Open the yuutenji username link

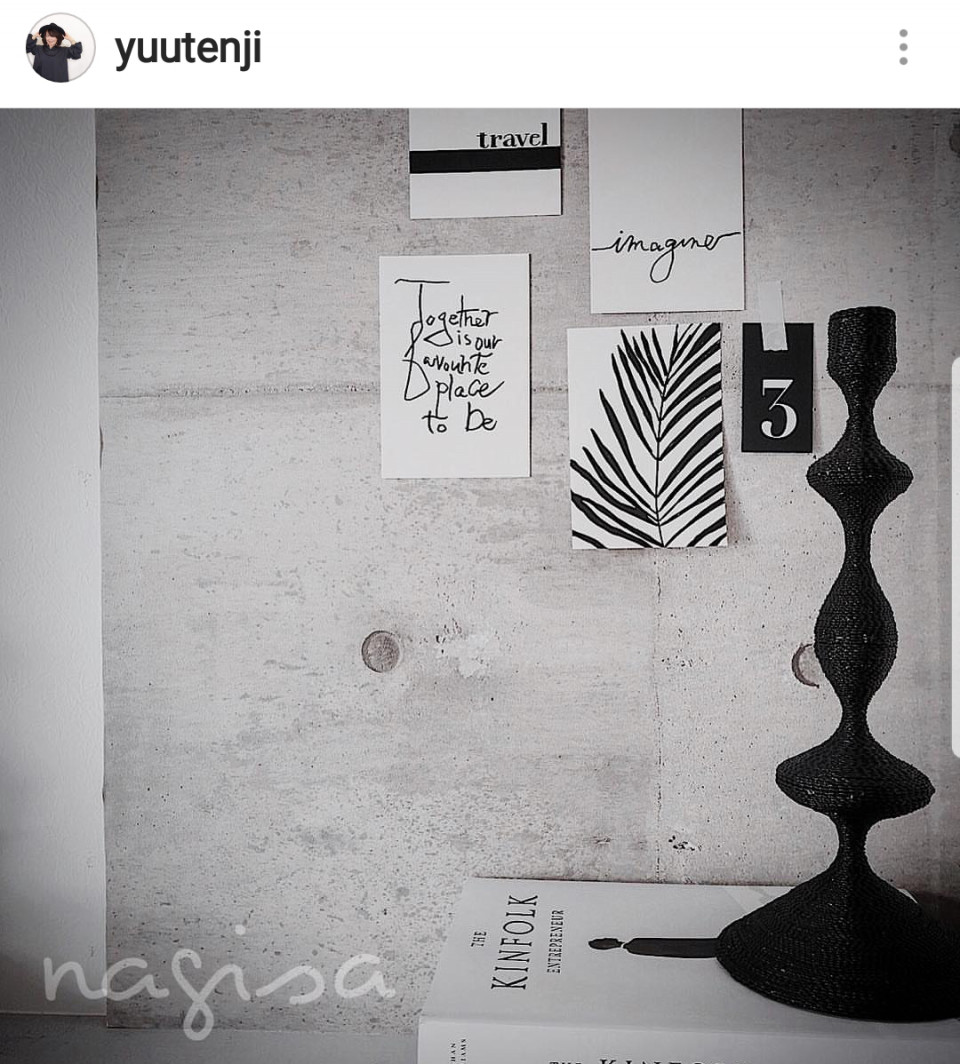click(188, 49)
